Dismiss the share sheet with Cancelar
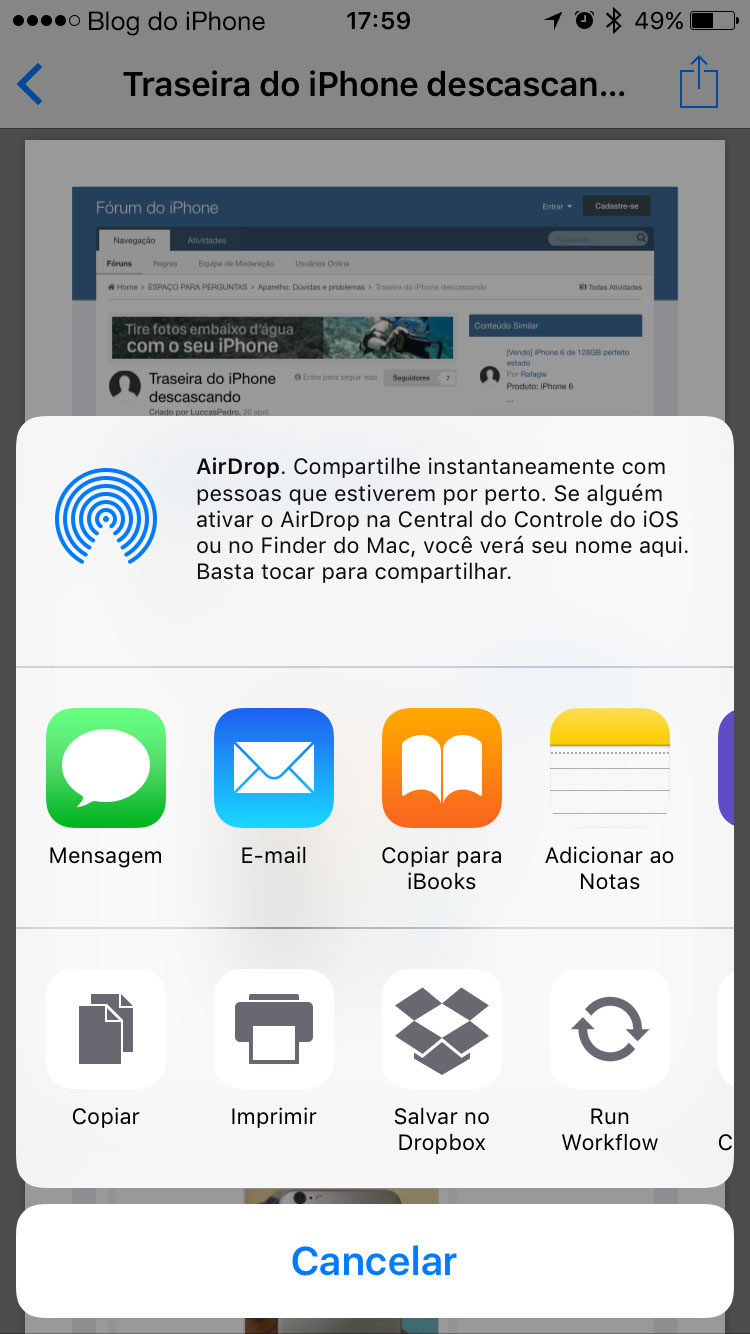The image size is (750, 1334). [375, 1261]
